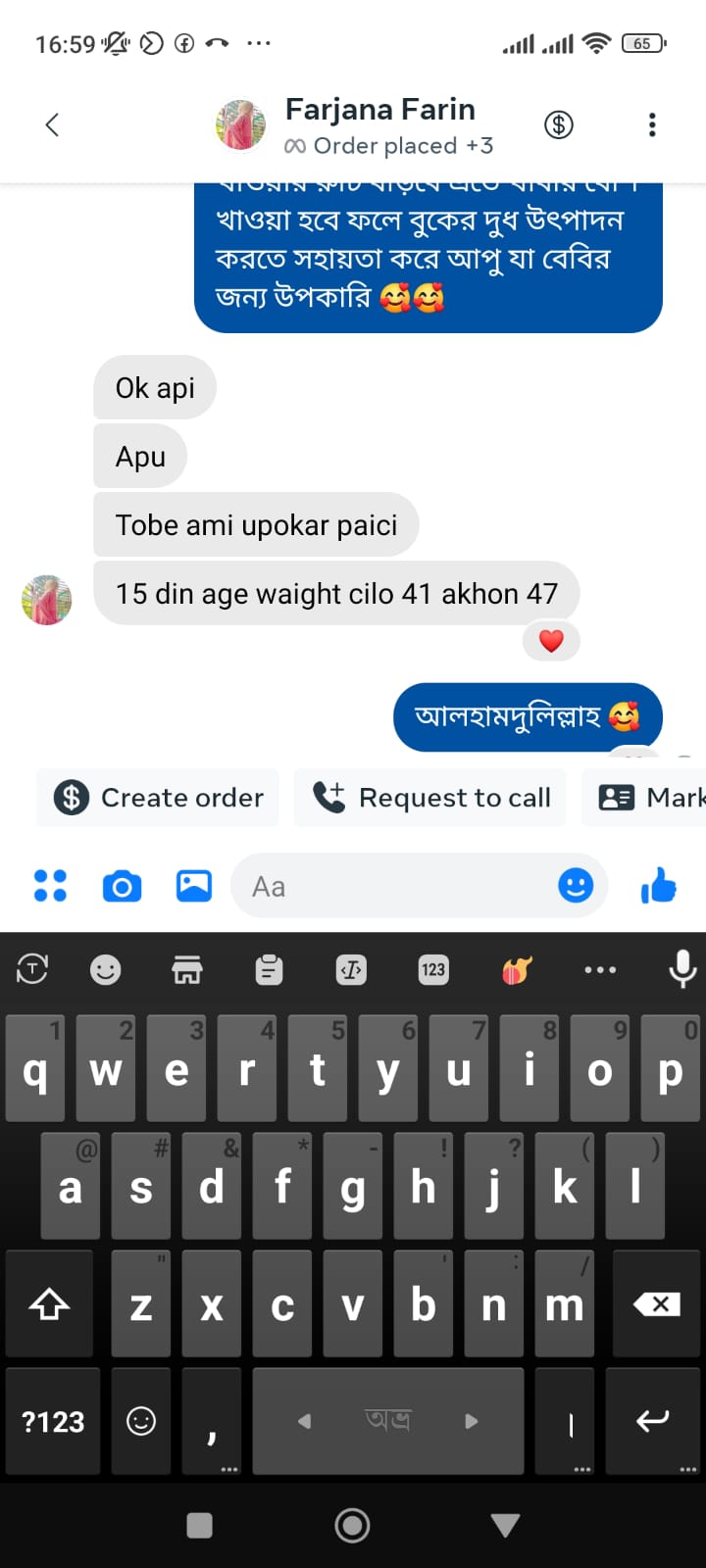Tap Create order button
Viewport: 706px width, 1568px height.
point(159,798)
